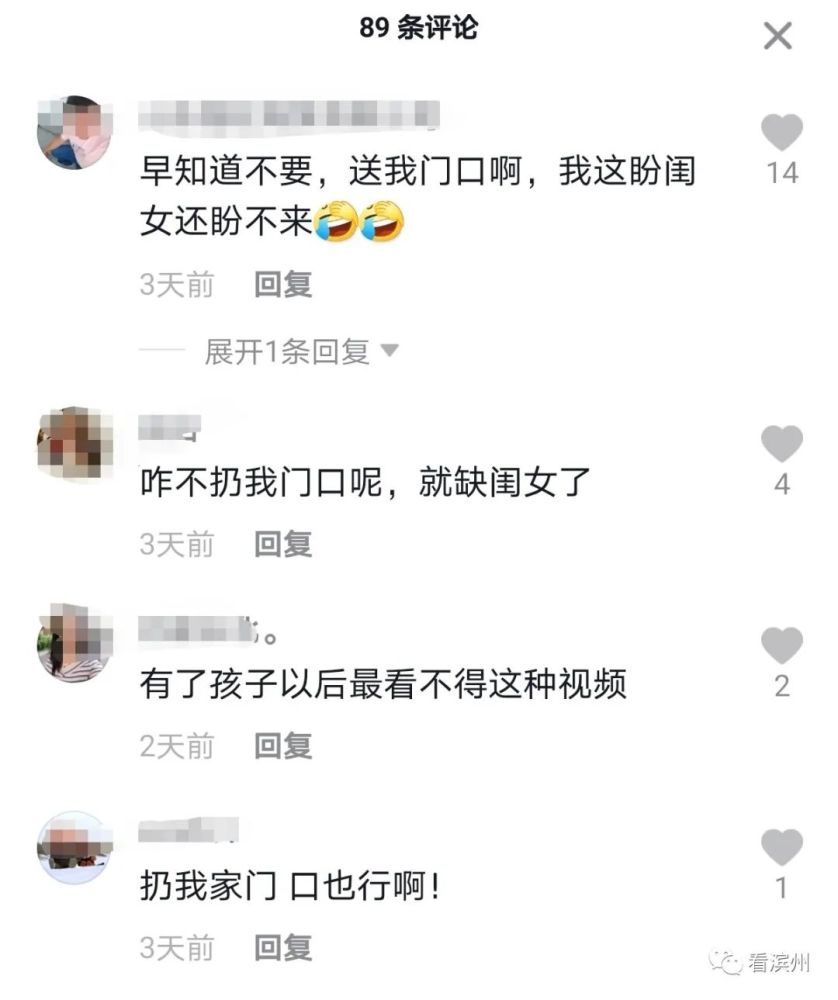Open avatar of the 有了孩子以后 commenter
The width and height of the screenshot is (838, 1000).
coord(75,643)
